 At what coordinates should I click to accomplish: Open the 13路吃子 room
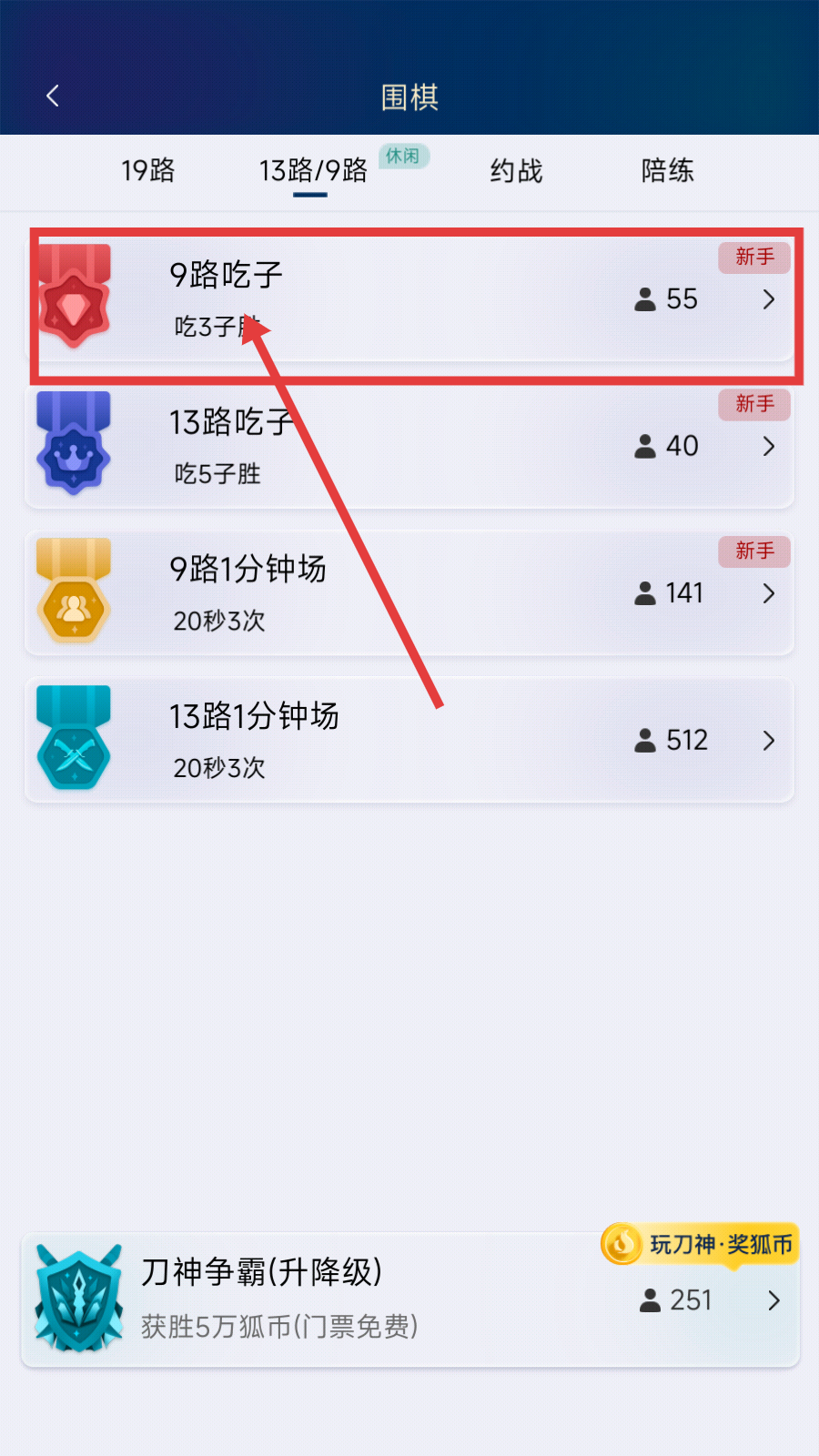tap(409, 447)
